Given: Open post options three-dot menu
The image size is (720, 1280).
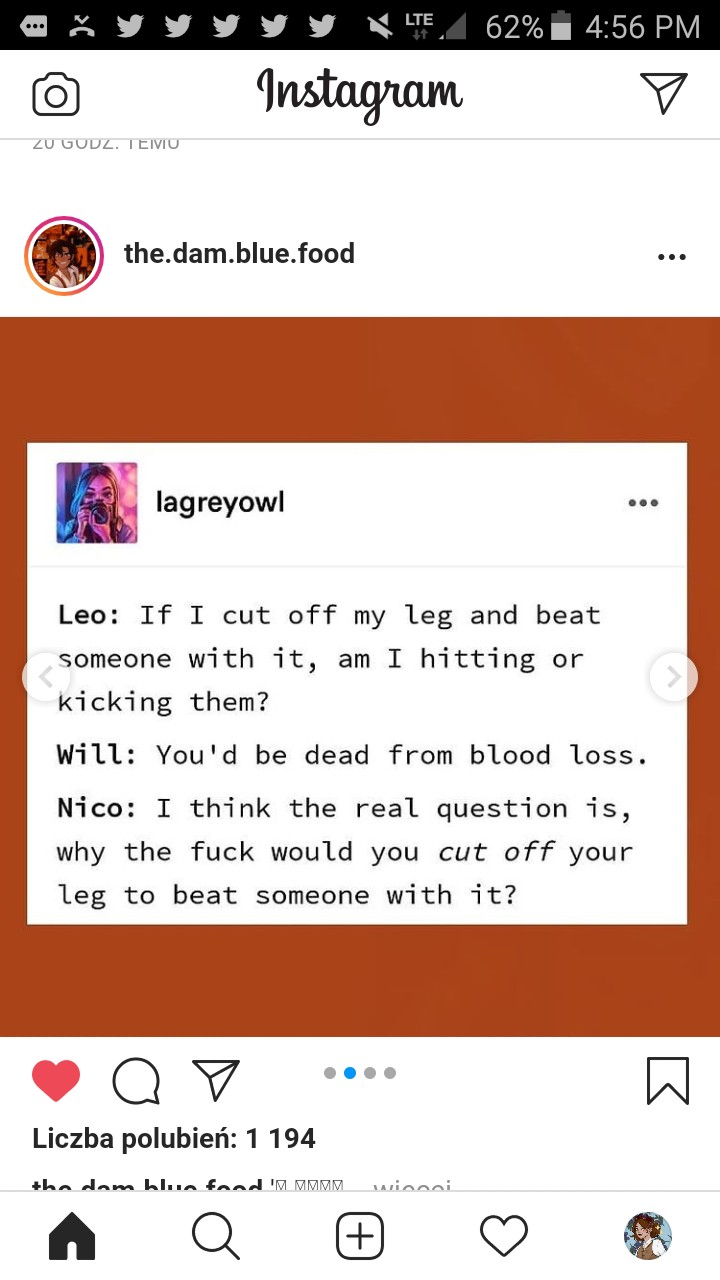Looking at the screenshot, I should pyautogui.click(x=672, y=257).
